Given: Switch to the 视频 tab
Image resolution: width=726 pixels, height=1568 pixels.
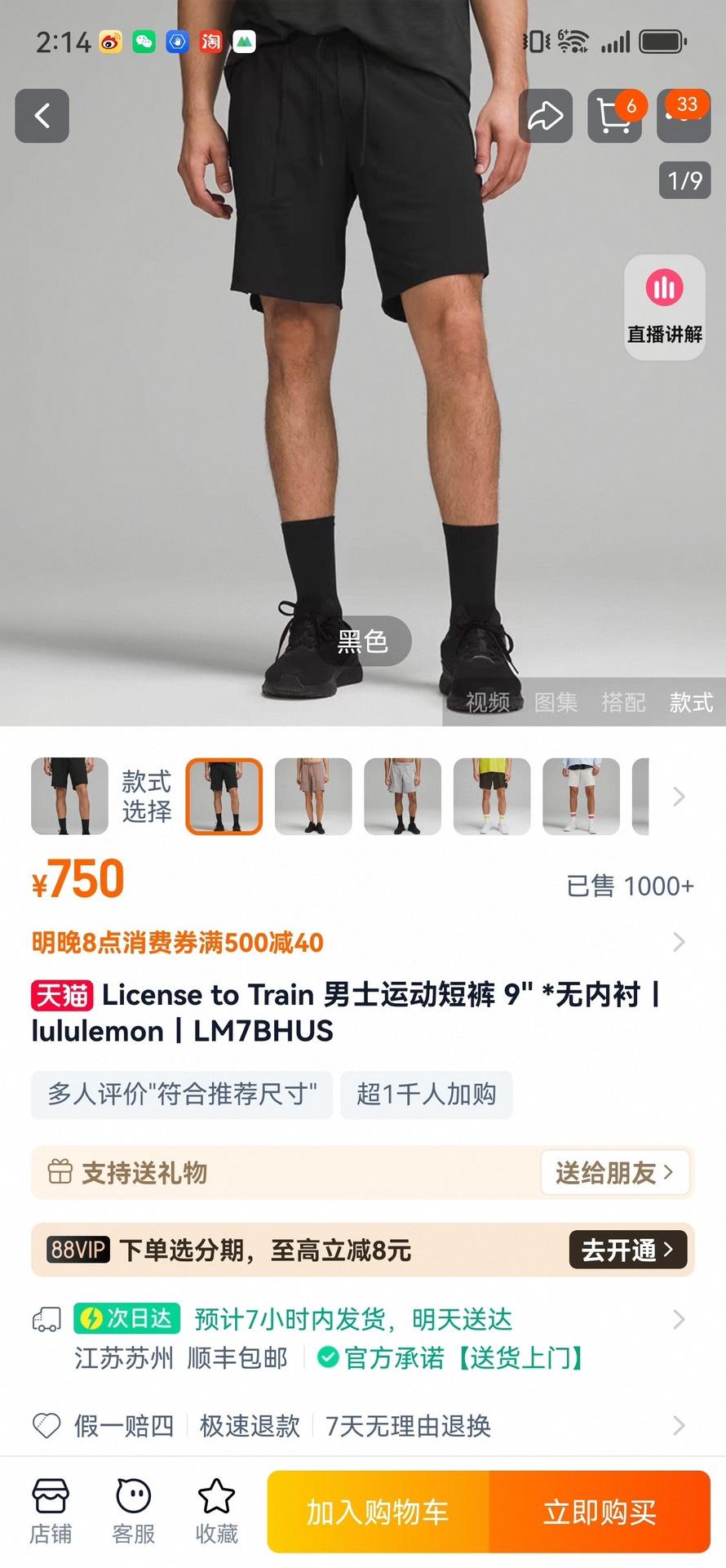Looking at the screenshot, I should pos(487,702).
